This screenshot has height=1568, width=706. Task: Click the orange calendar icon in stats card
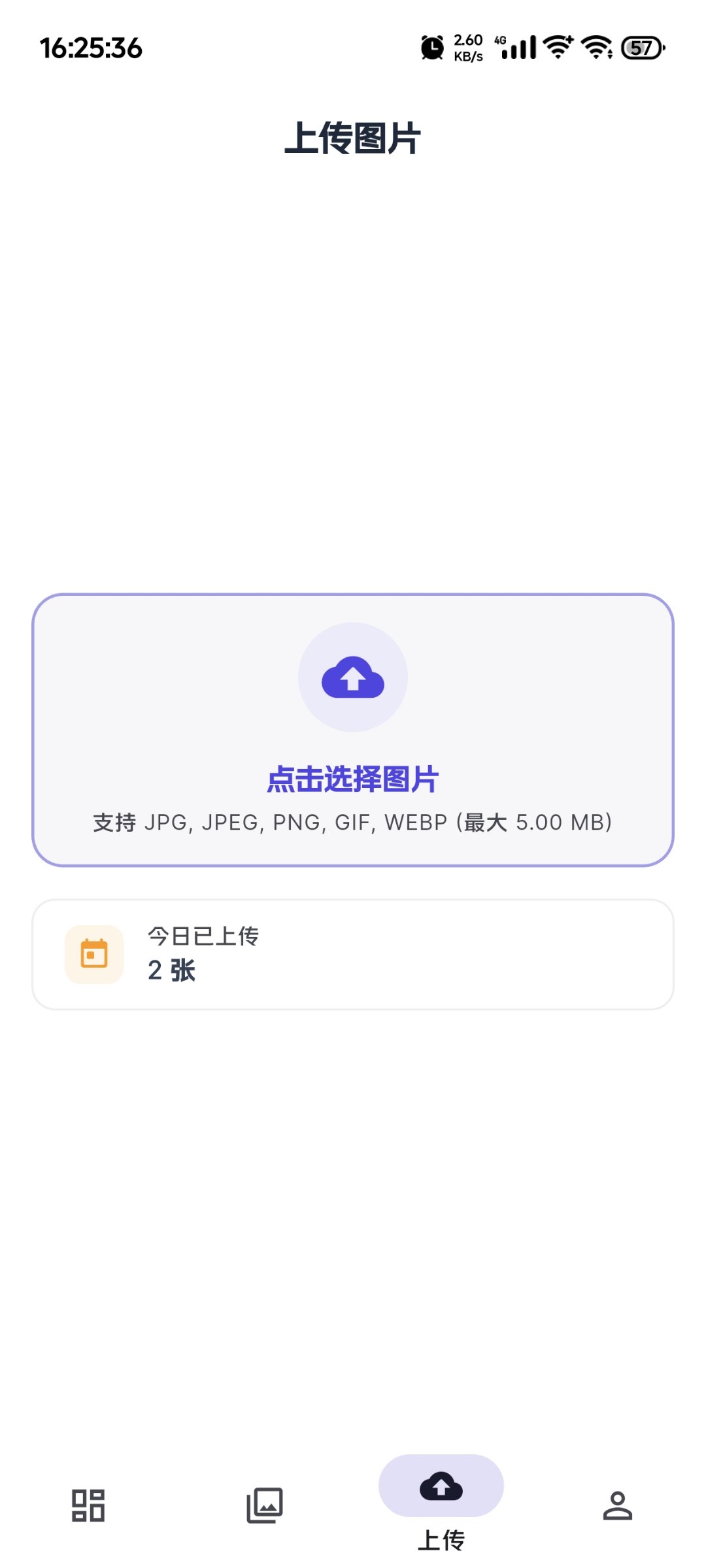[x=93, y=955]
